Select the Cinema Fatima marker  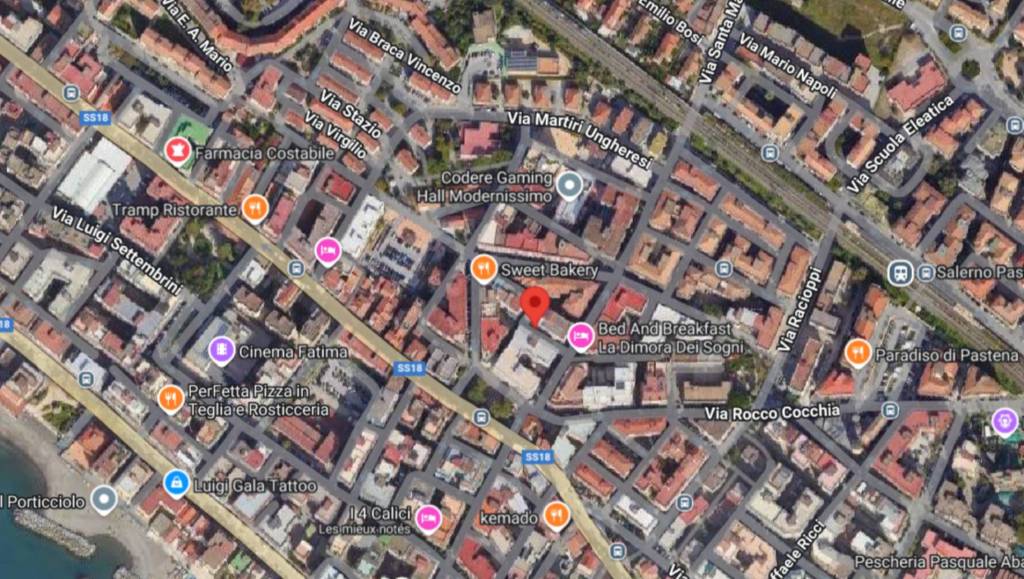pyautogui.click(x=221, y=350)
